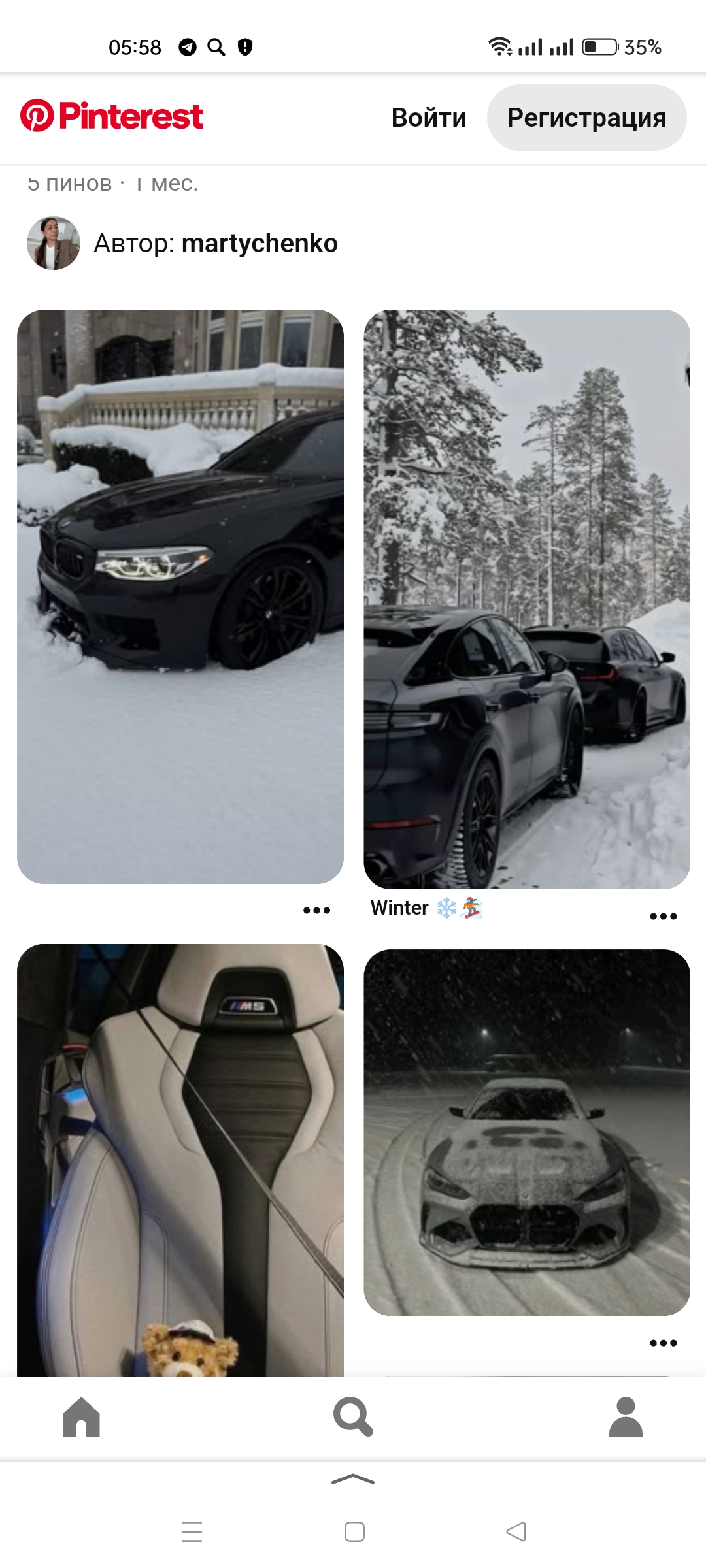Switch to the Search tab
This screenshot has height=1568, width=706.
point(353,1416)
